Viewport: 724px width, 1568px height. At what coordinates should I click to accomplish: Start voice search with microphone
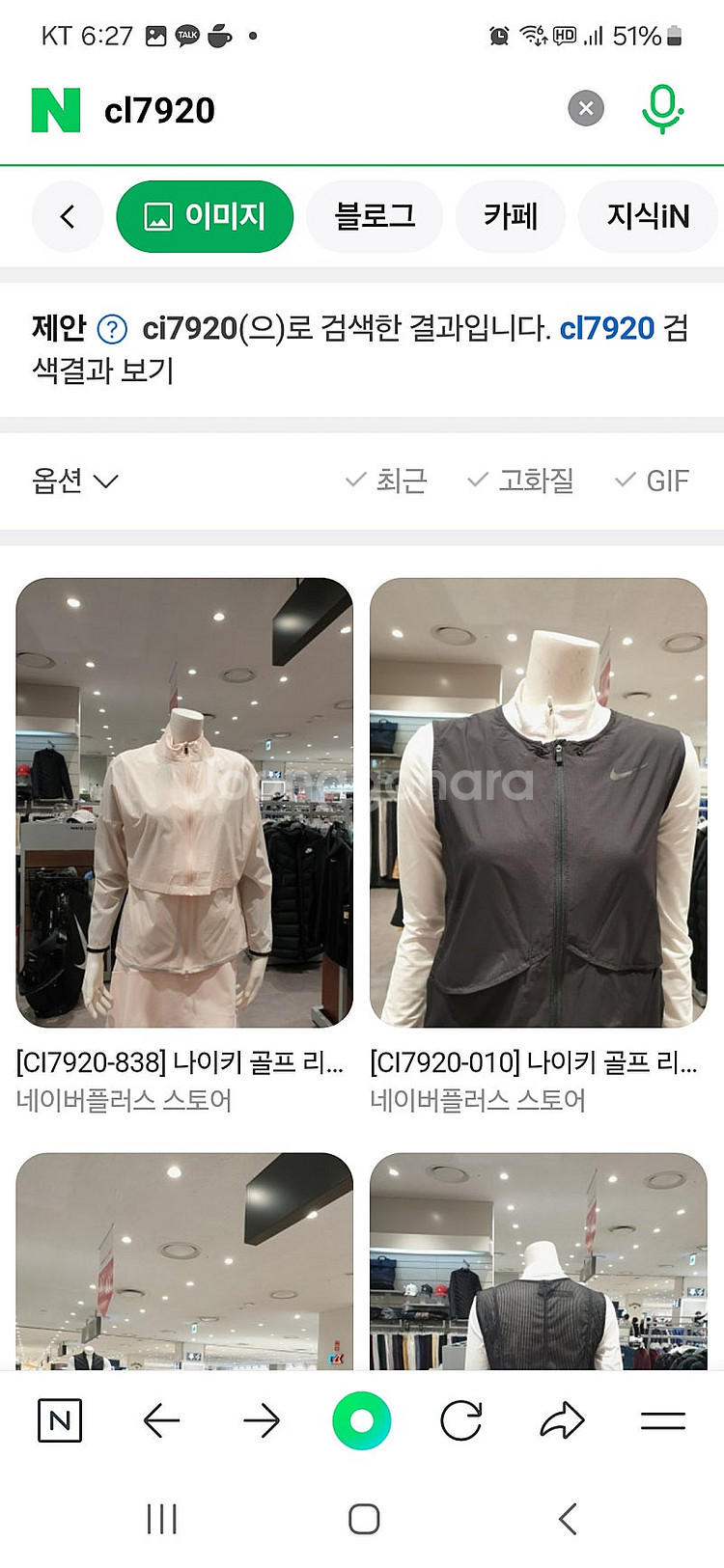[662, 108]
